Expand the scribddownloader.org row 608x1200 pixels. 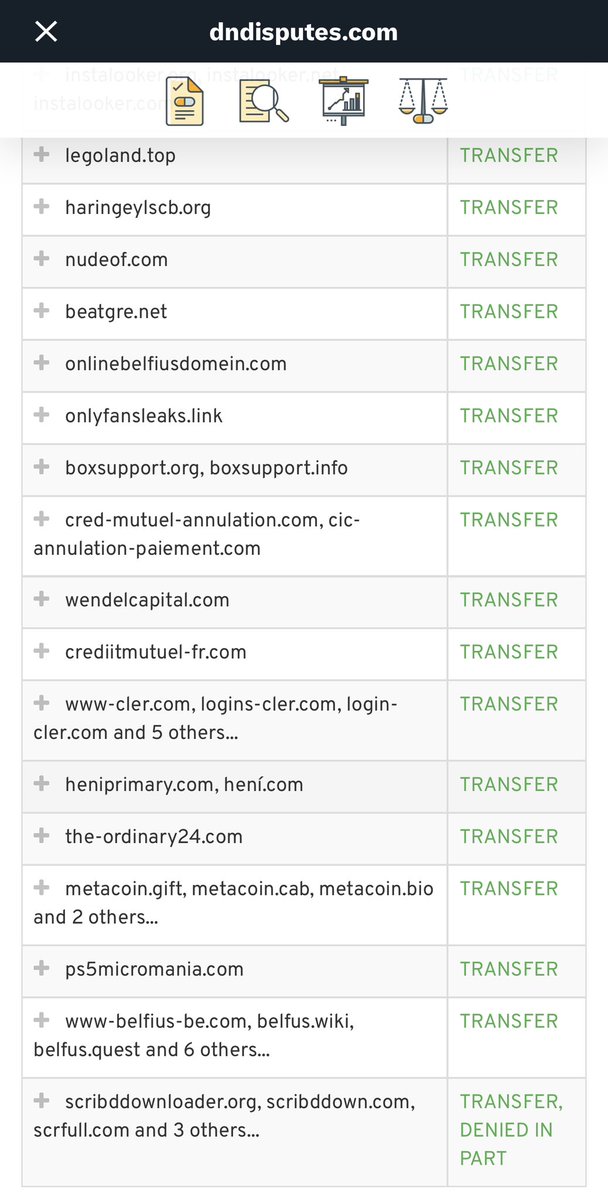pos(42,1101)
